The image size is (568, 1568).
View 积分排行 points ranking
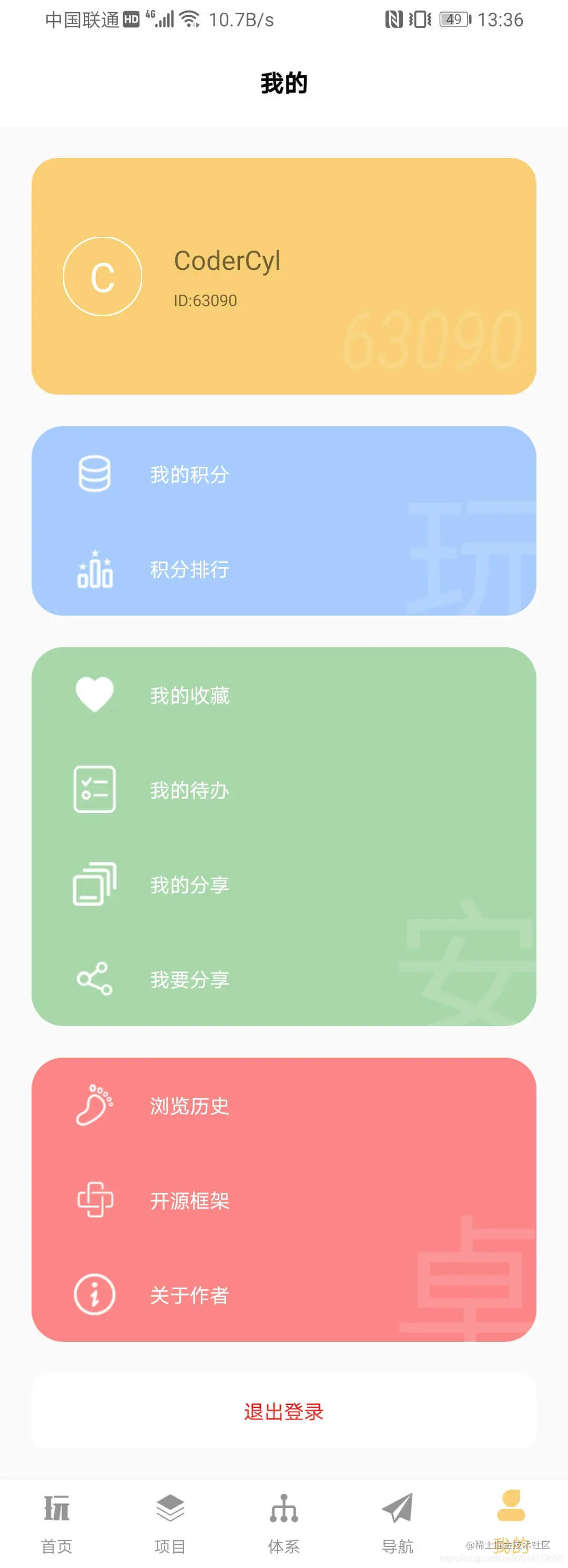(x=189, y=569)
